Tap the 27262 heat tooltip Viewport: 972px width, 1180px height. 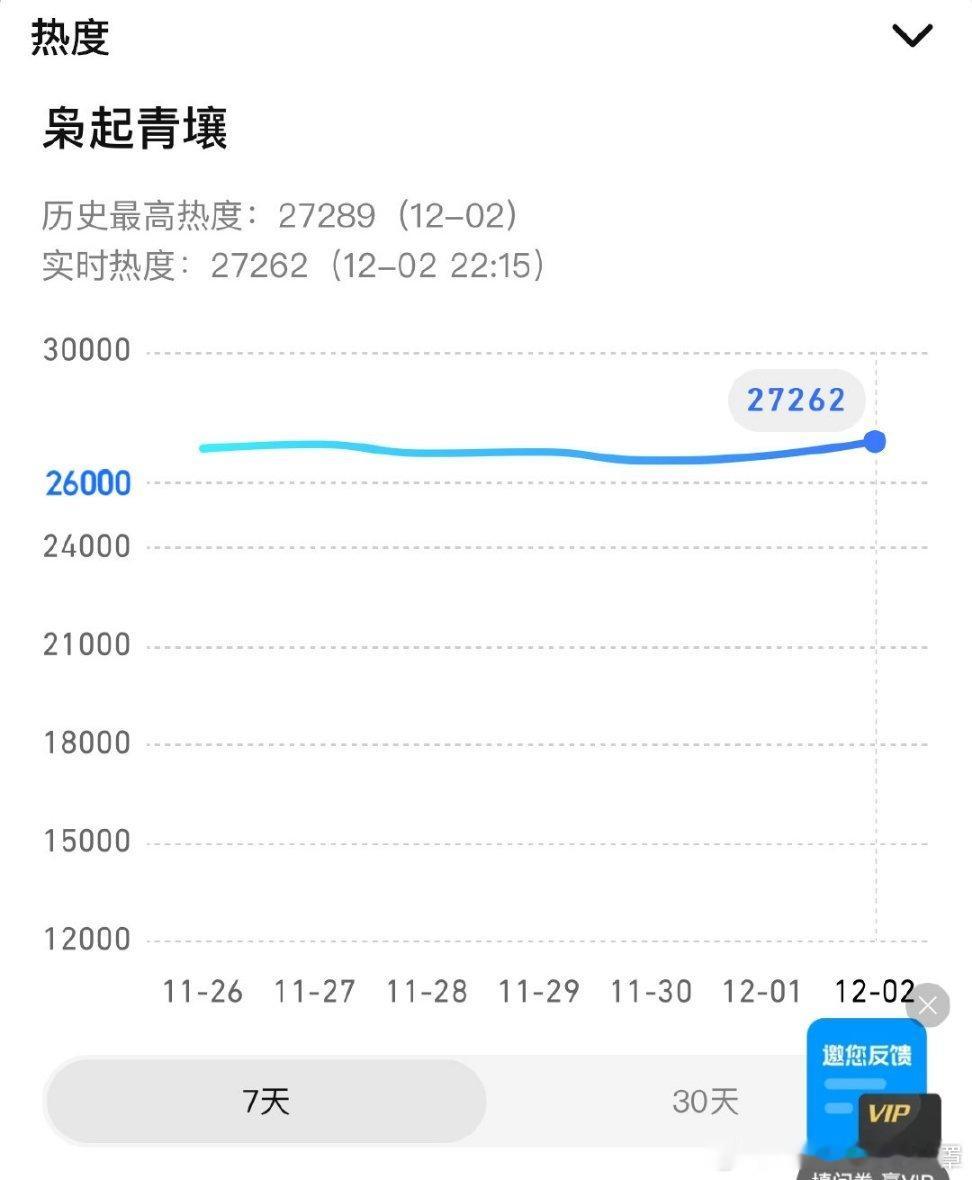(795, 400)
